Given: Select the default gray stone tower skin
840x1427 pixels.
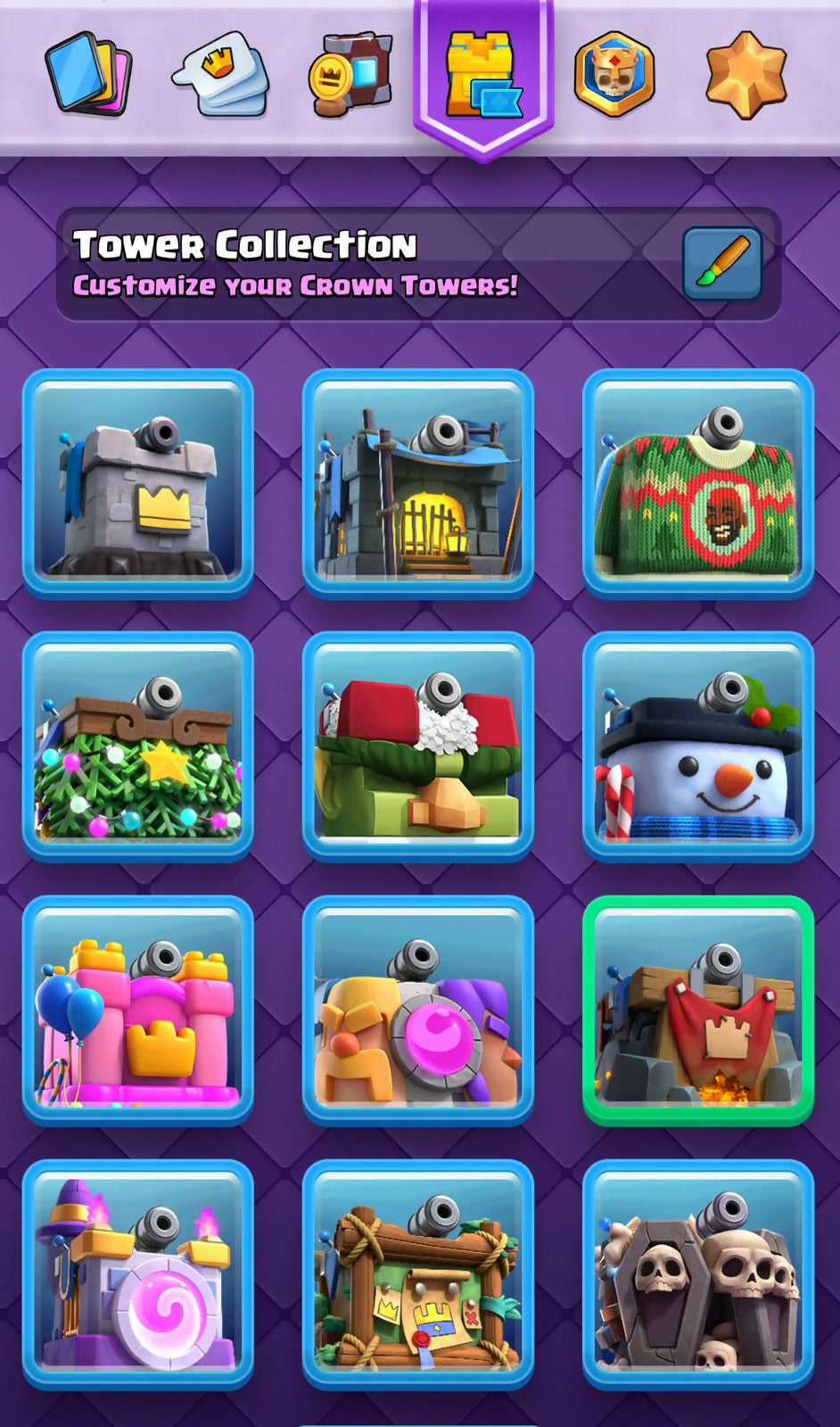Looking at the screenshot, I should [x=138, y=483].
